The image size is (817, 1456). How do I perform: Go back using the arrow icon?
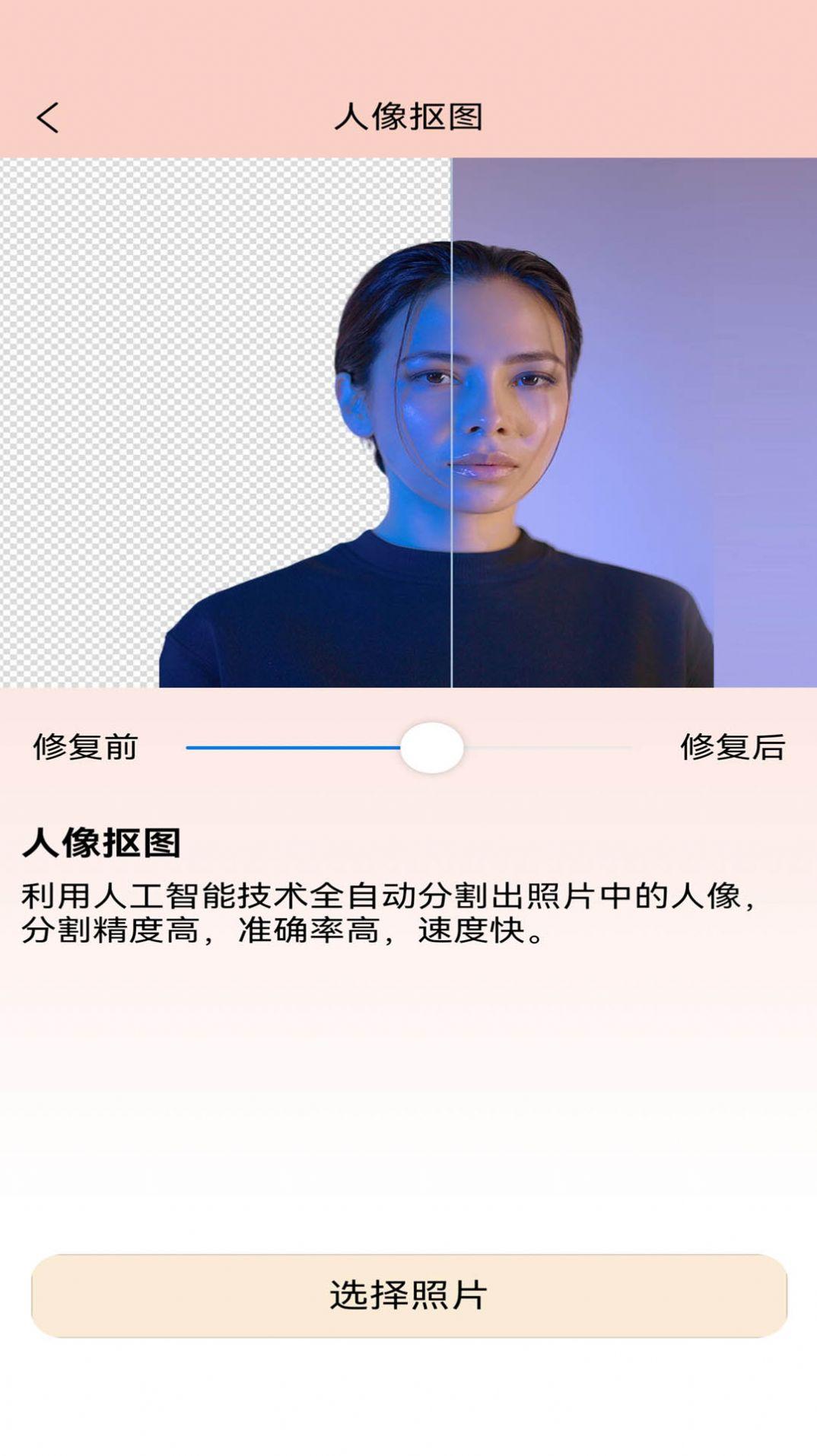click(x=47, y=118)
